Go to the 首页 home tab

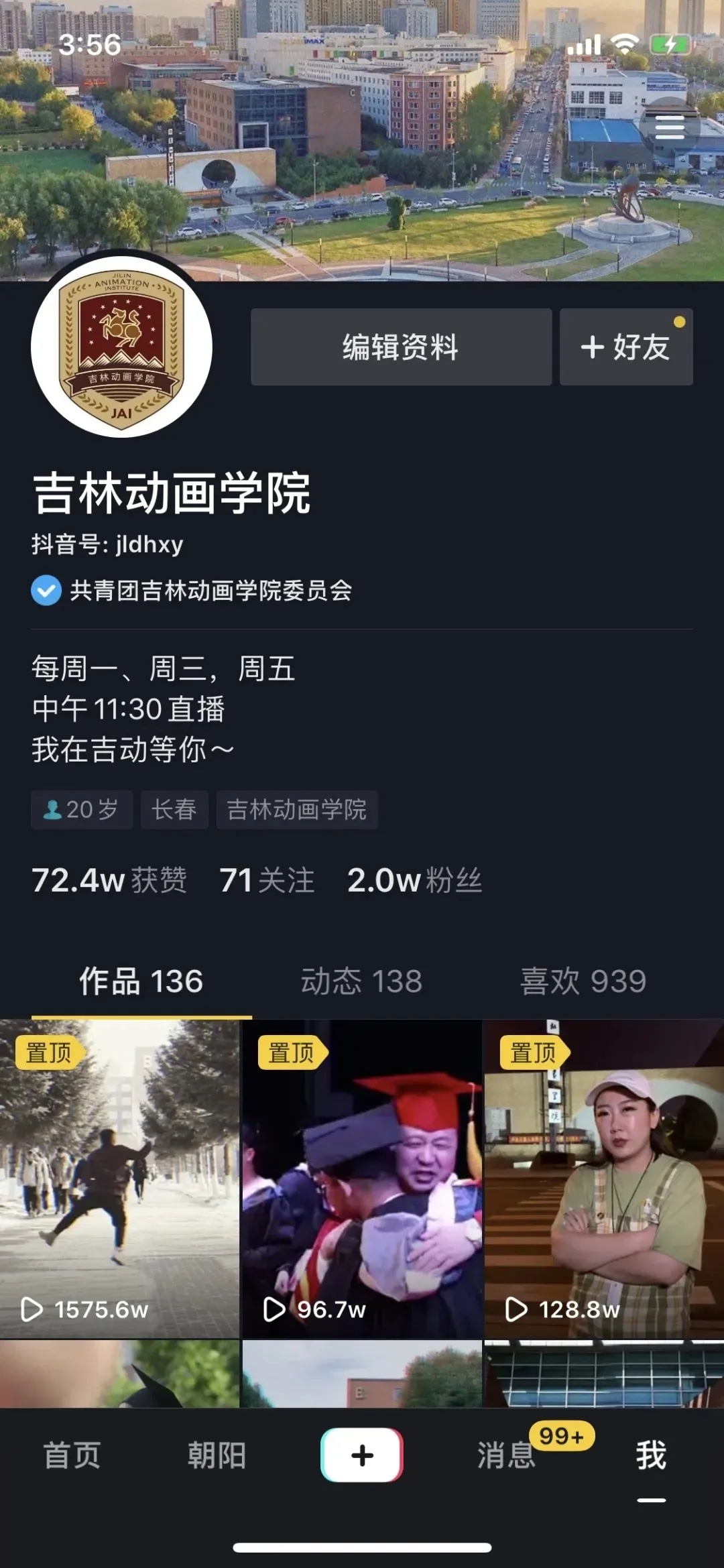pos(72,1456)
